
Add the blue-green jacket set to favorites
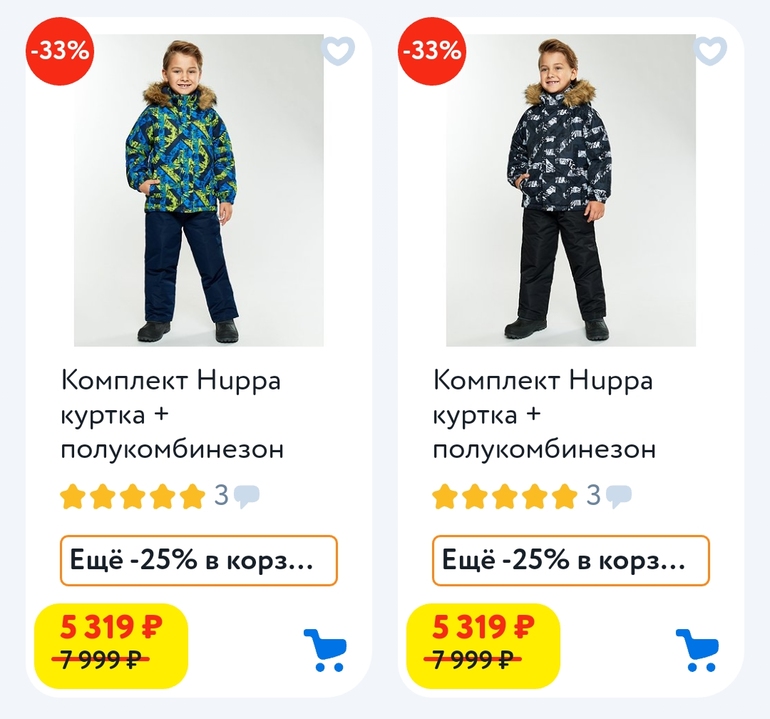pos(338,50)
